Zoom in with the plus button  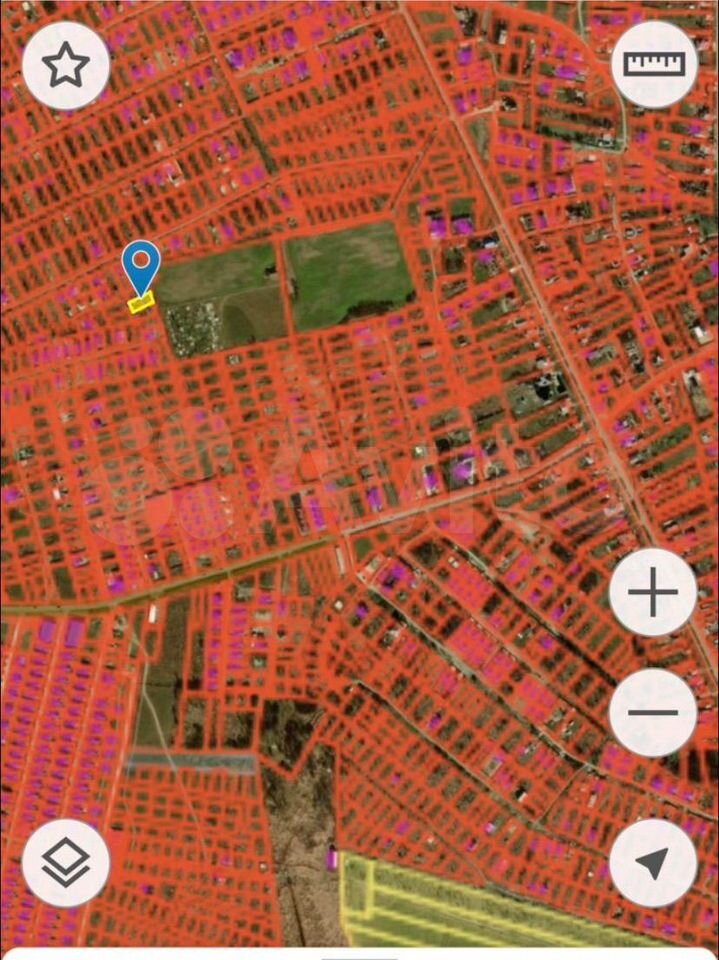click(653, 593)
